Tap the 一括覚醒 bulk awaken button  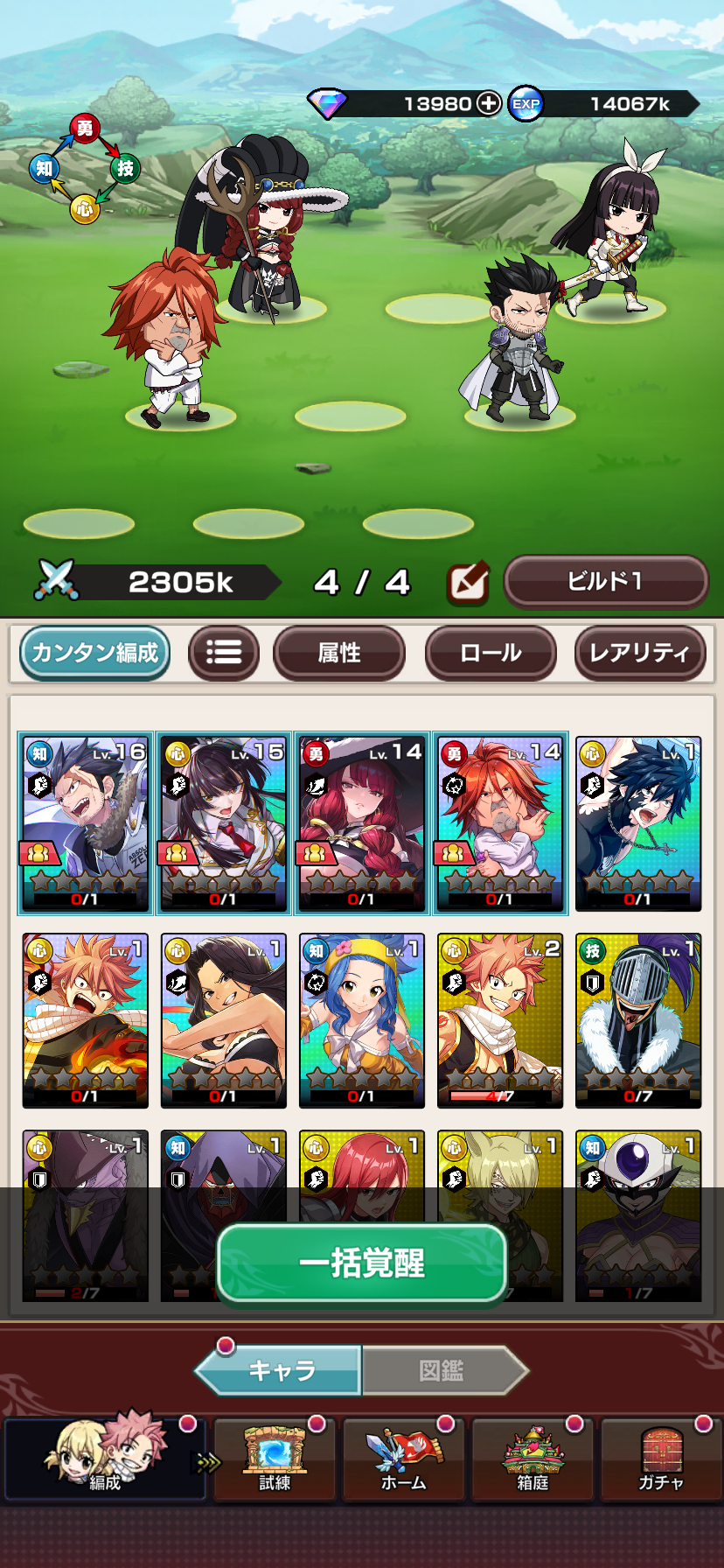362,1263
